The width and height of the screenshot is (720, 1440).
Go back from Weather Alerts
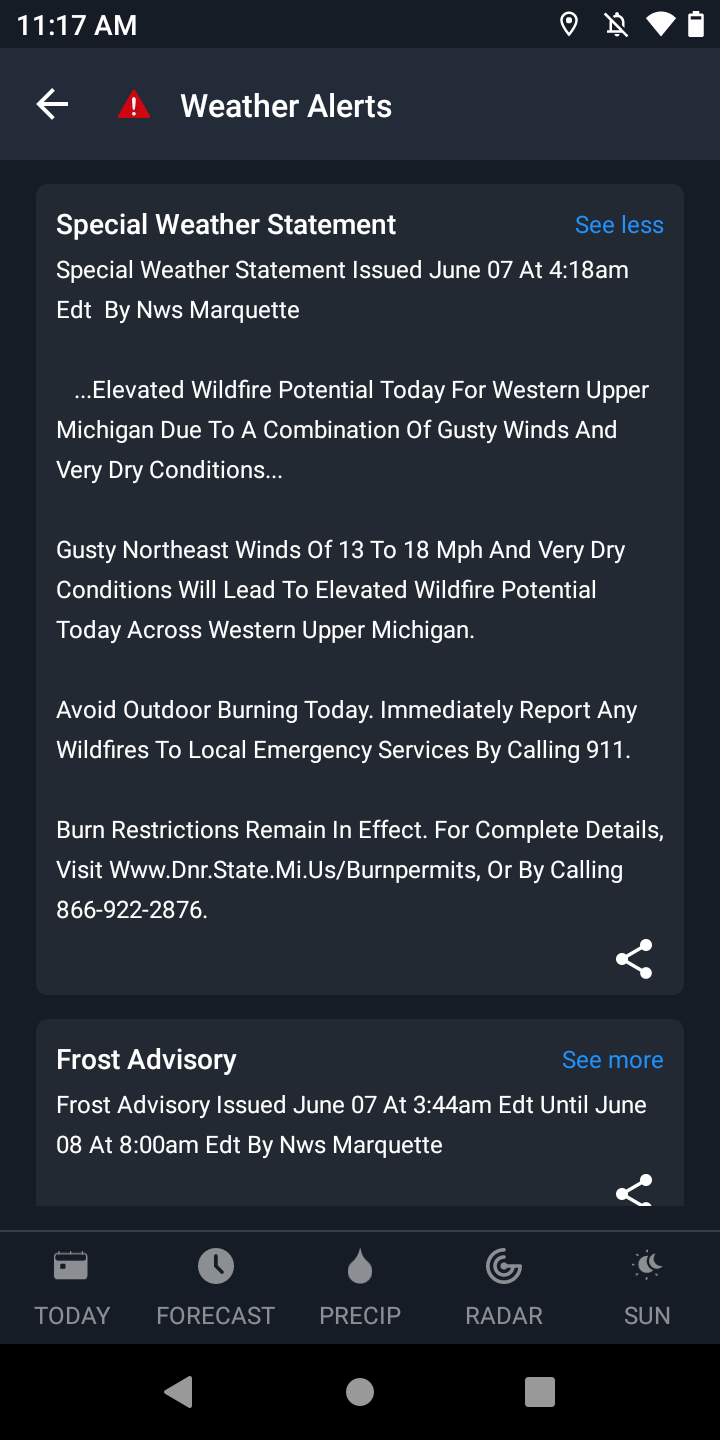(x=52, y=104)
